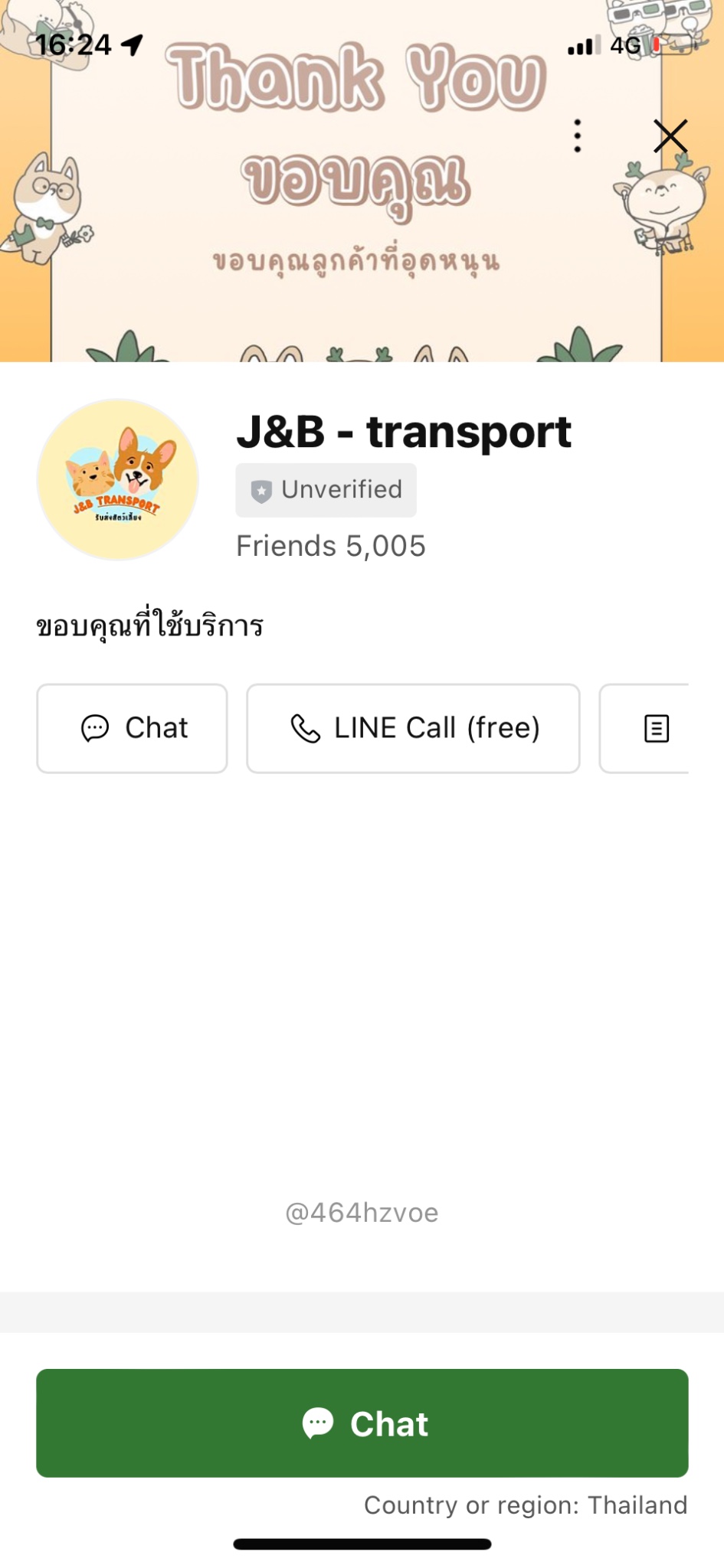Tap the Unverified account badge
The image size is (724, 1568).
[x=326, y=490]
